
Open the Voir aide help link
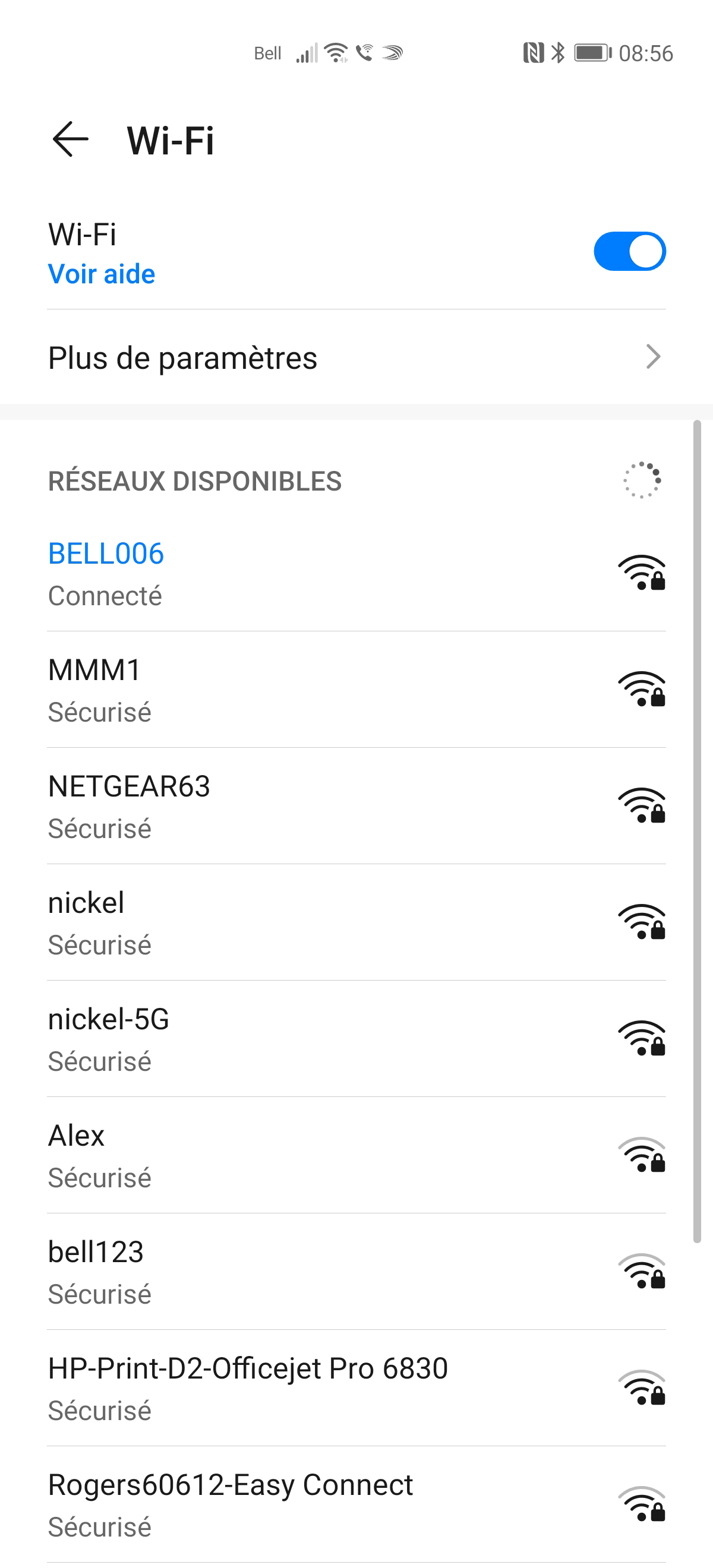[x=101, y=273]
